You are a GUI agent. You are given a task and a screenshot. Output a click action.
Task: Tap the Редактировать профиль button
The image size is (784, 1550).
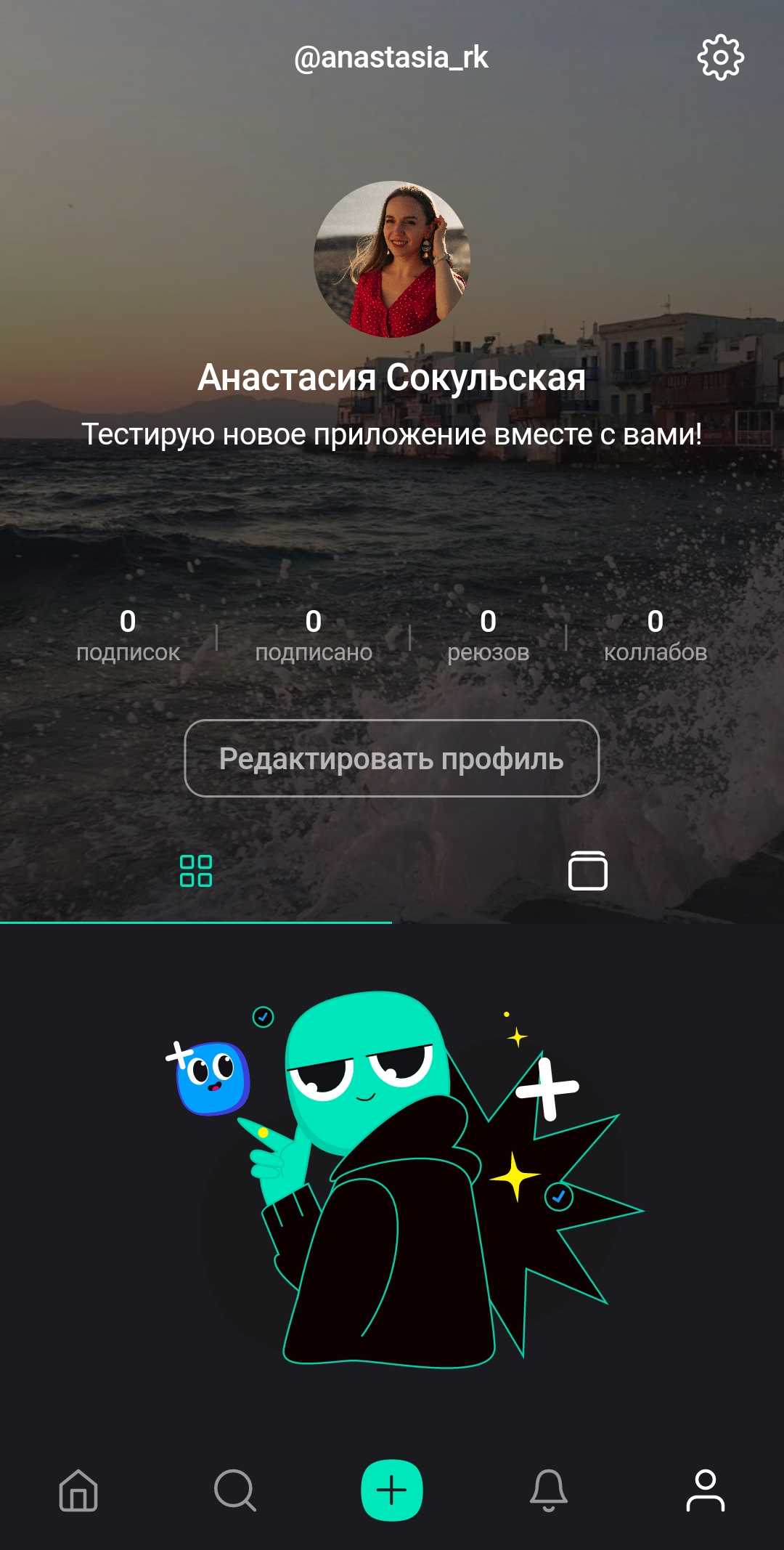(392, 758)
